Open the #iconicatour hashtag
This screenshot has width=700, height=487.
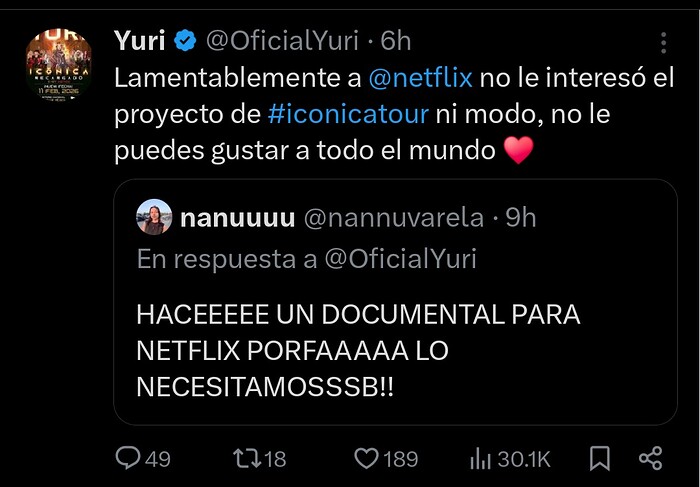[x=349, y=114]
